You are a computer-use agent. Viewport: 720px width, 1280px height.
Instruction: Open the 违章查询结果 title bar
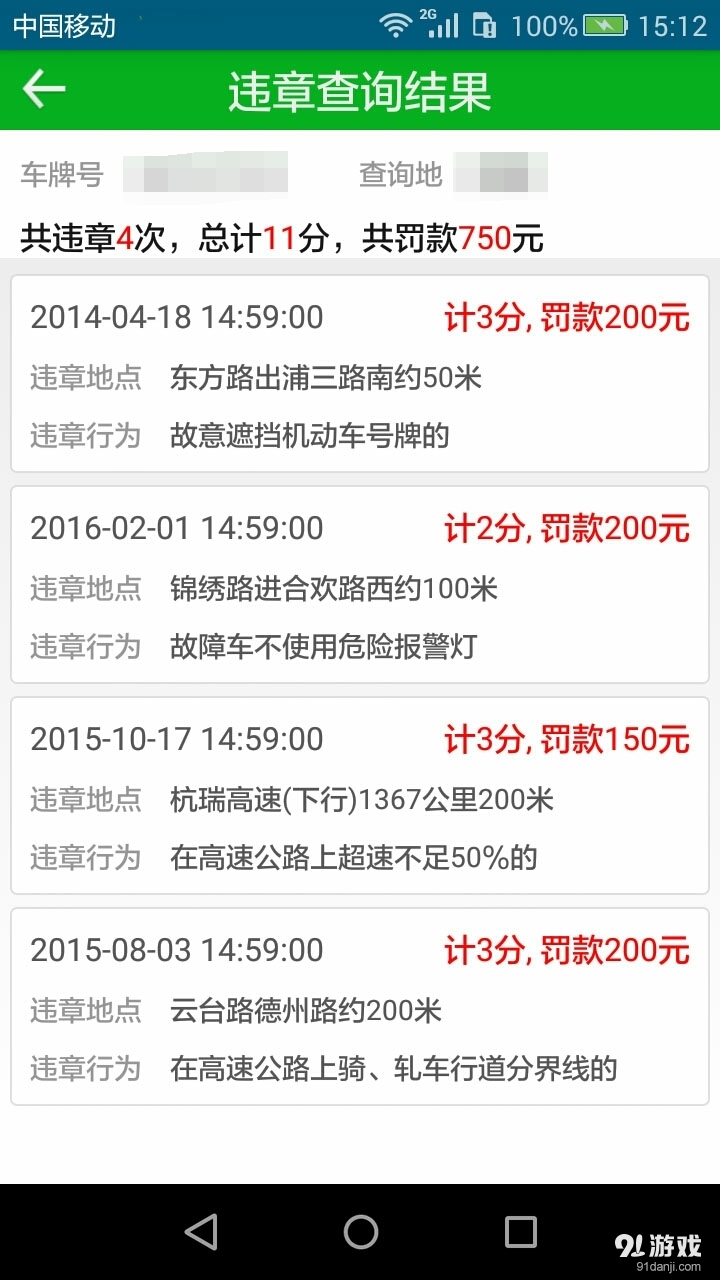[x=360, y=90]
